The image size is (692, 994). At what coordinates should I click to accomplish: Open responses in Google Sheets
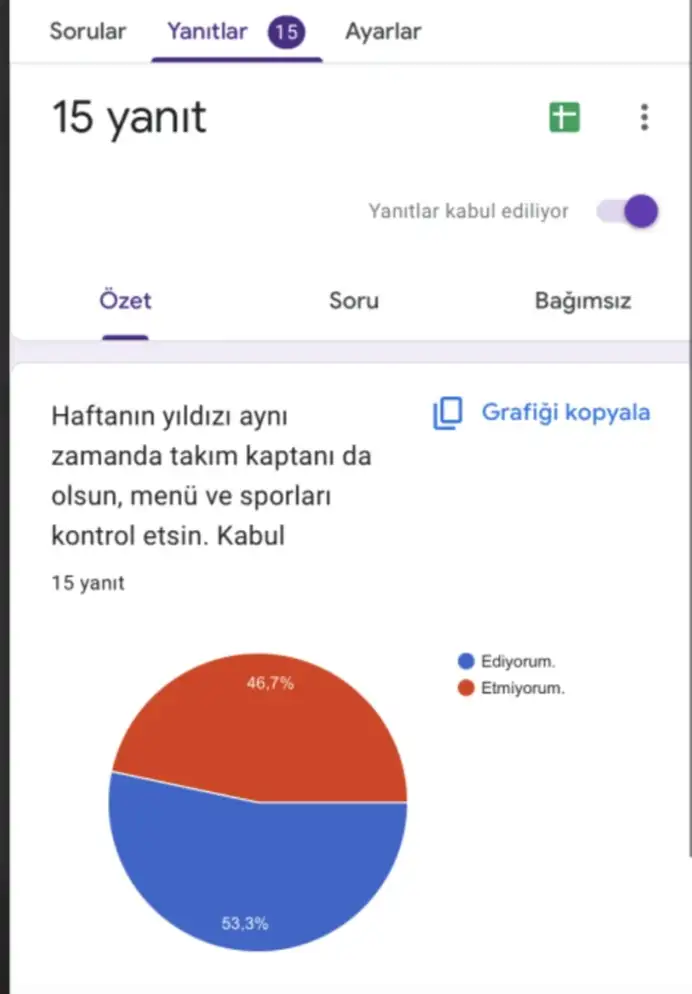(x=564, y=117)
